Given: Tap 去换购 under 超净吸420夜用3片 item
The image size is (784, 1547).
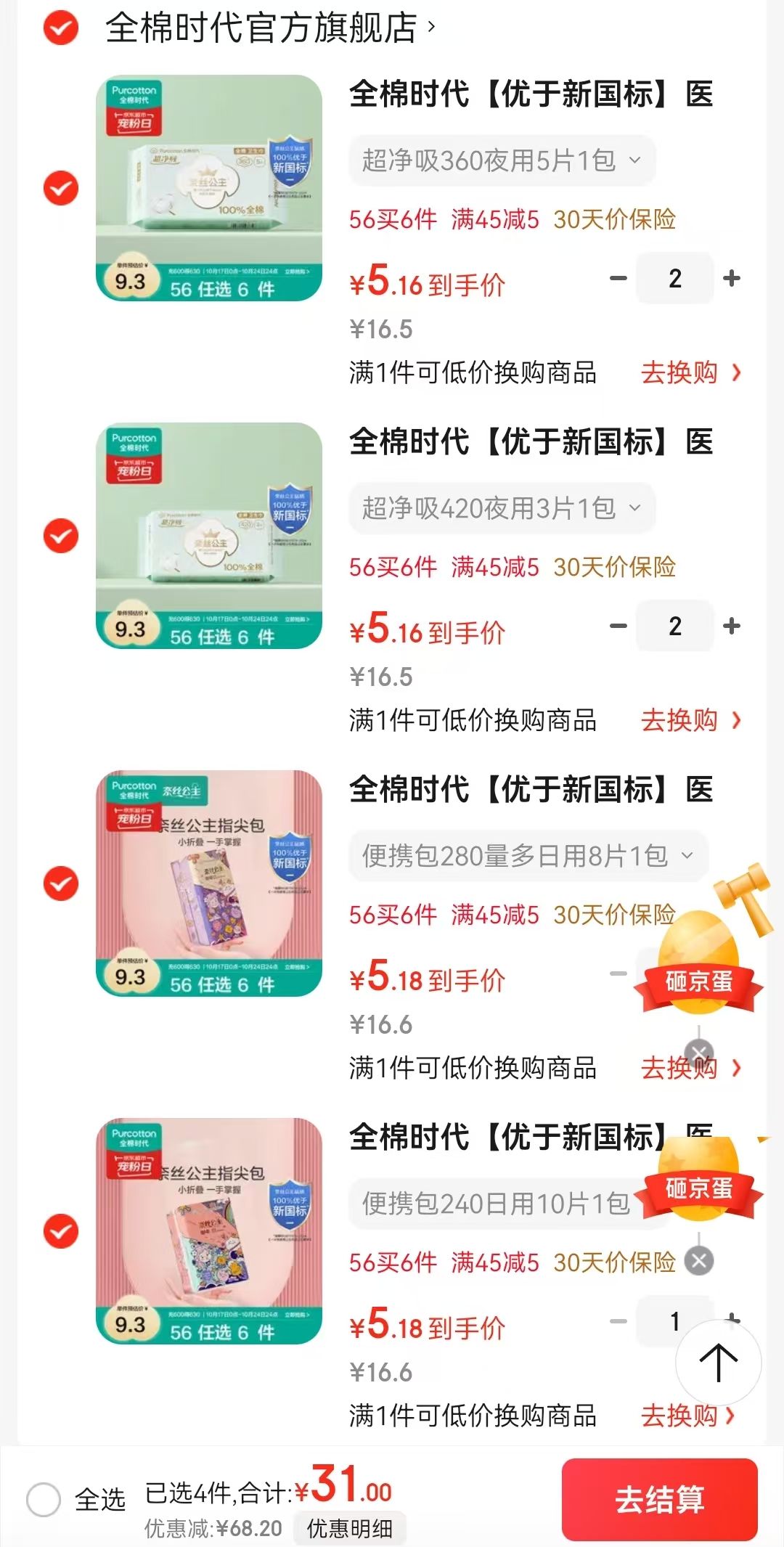Looking at the screenshot, I should tap(690, 720).
